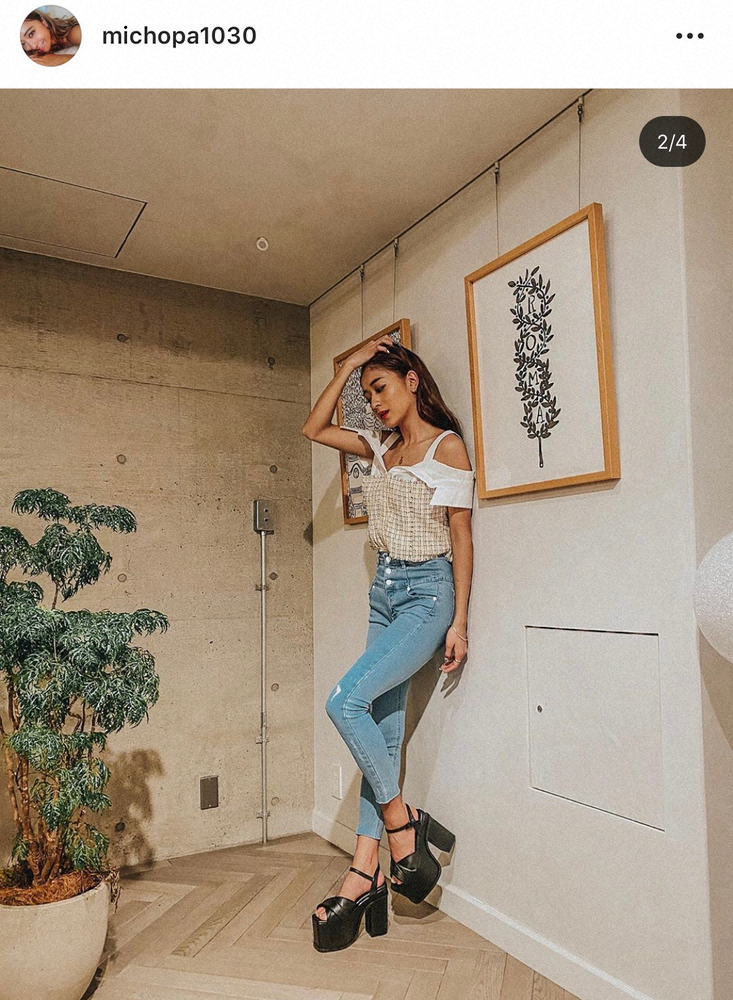
Task: Open the michopa1030 username link
Action: [x=179, y=36]
